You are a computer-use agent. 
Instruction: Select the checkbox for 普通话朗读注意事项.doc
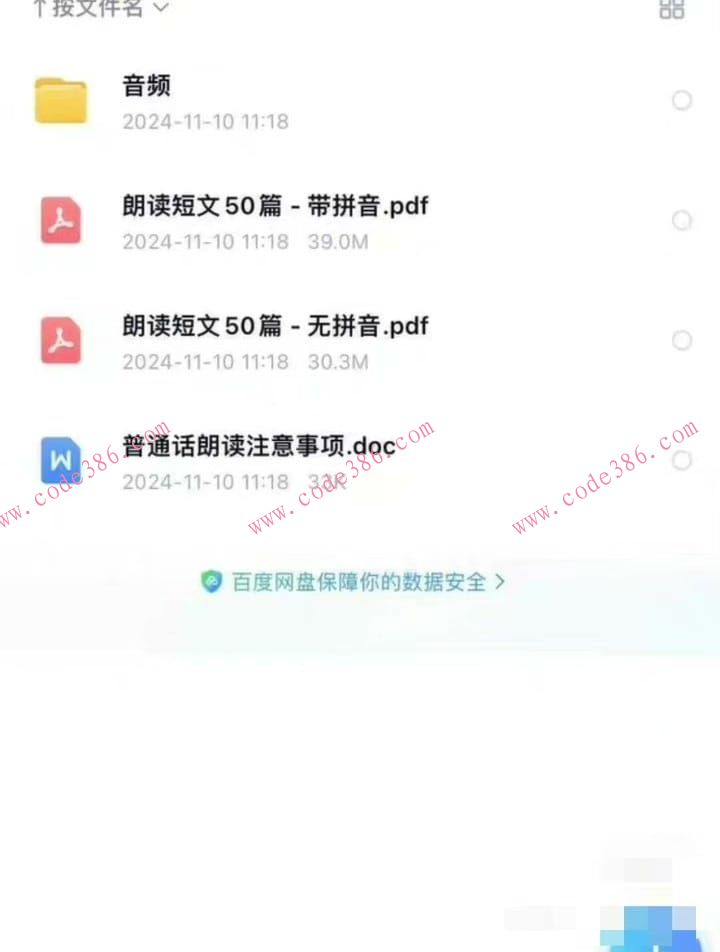(682, 460)
